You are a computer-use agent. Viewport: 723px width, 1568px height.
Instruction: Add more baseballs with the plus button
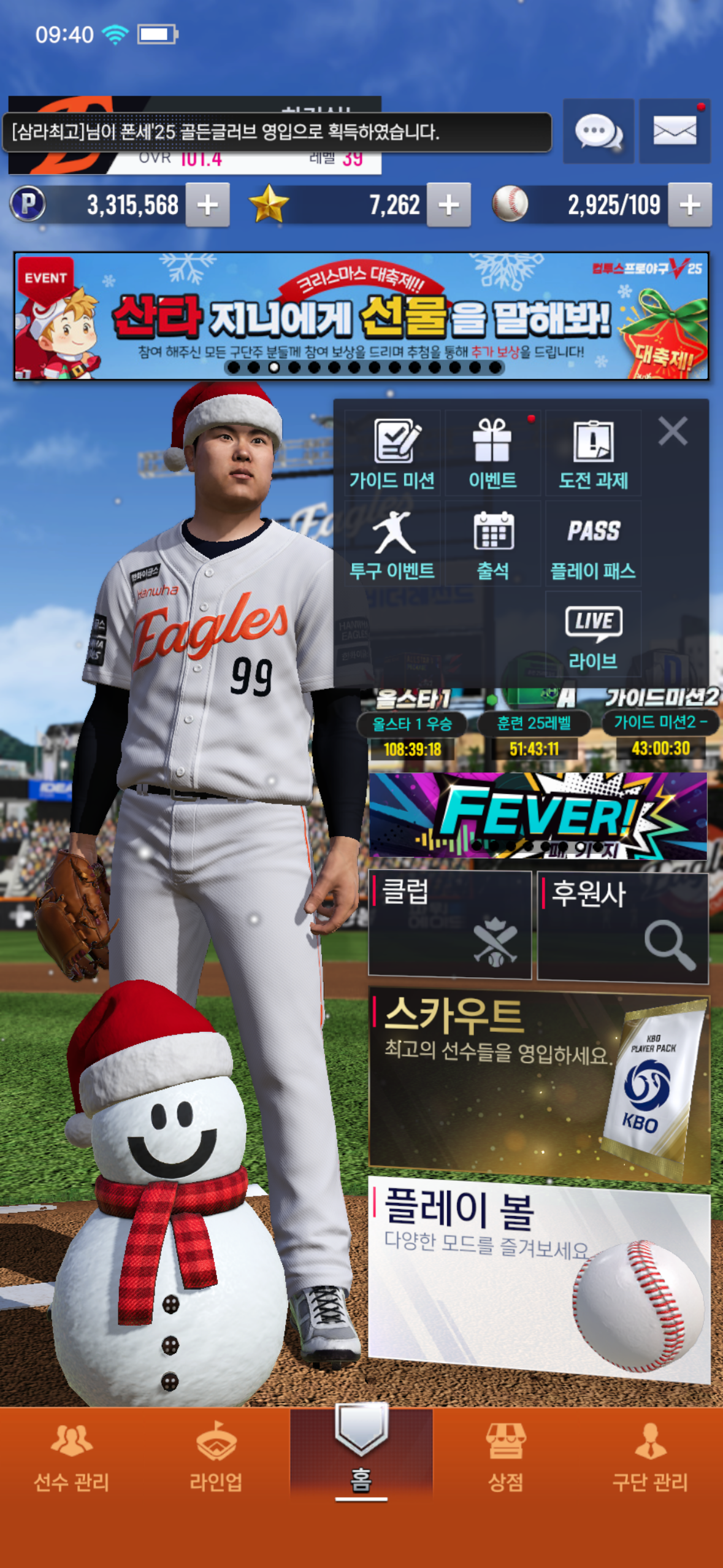[690, 205]
